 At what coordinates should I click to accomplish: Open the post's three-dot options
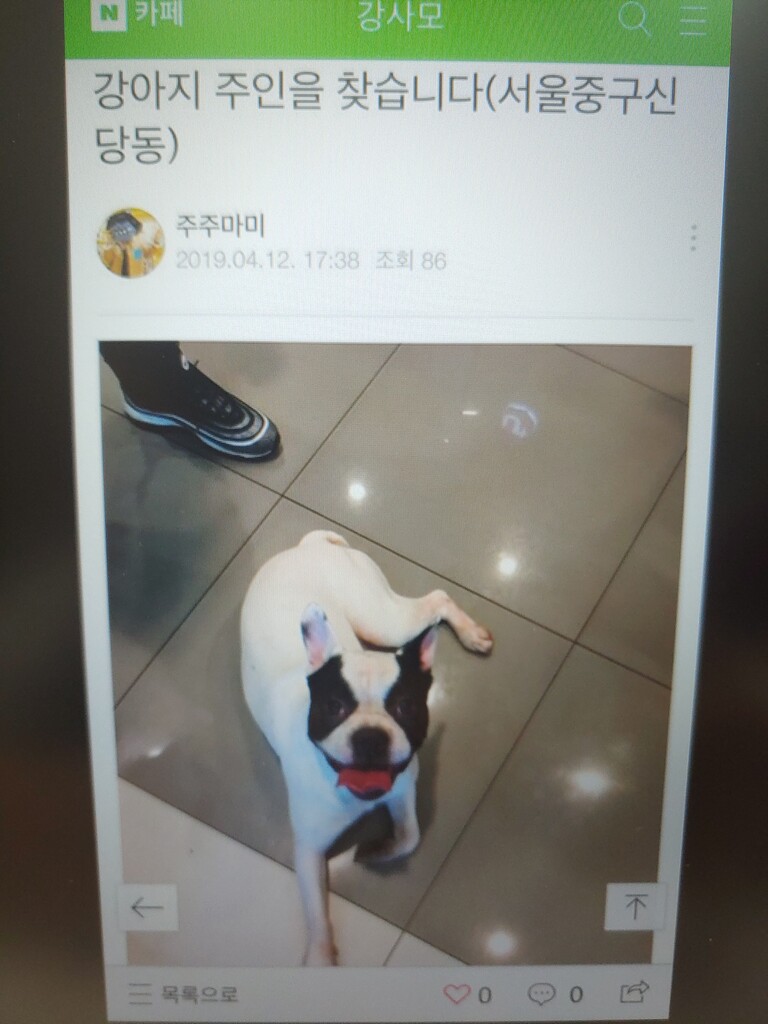pyautogui.click(x=692, y=238)
